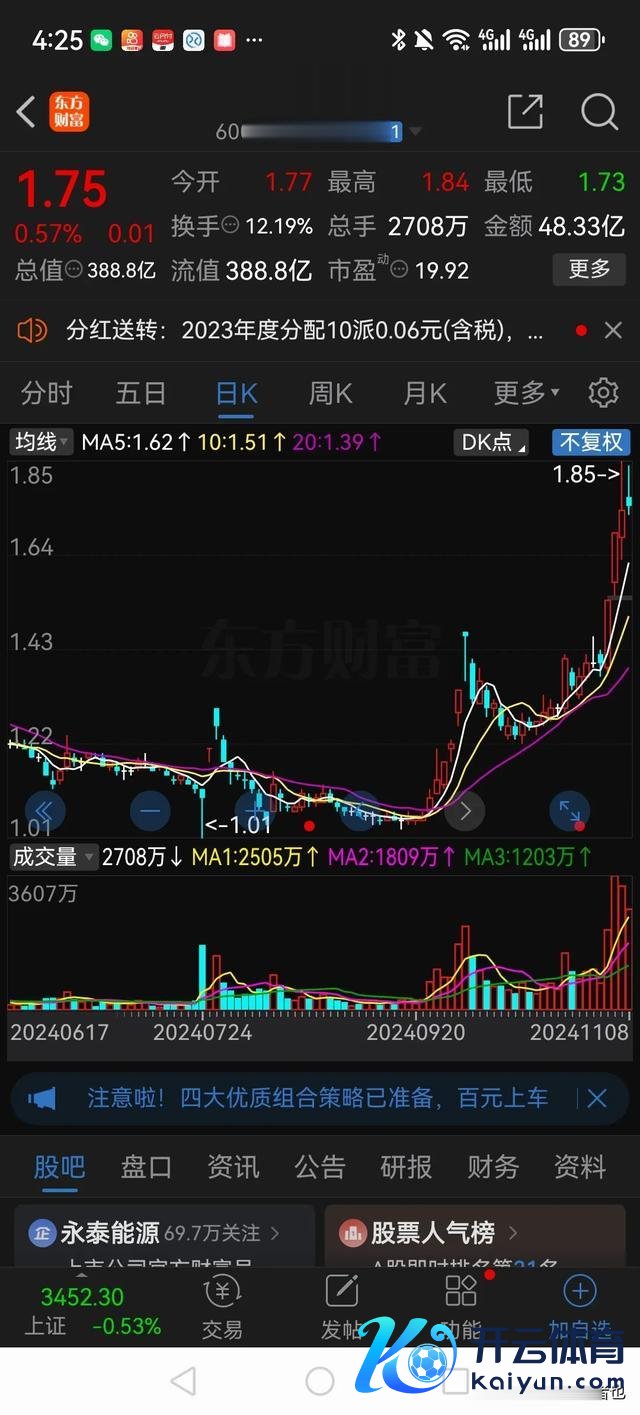This screenshot has width=640, height=1415.
Task: Change the 均线 indicator dropdown
Action: [x=41, y=442]
